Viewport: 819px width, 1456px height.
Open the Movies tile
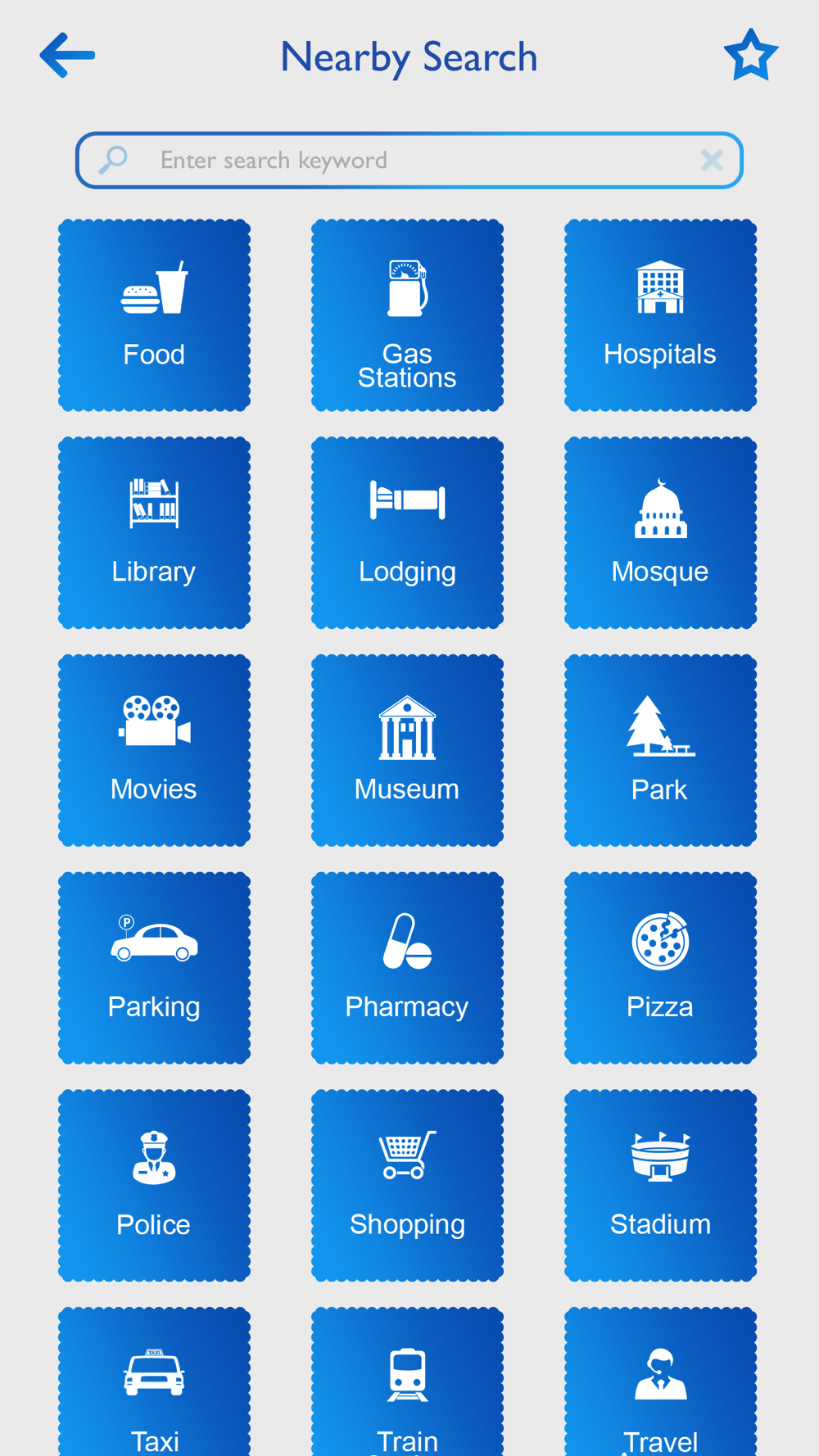(x=154, y=750)
